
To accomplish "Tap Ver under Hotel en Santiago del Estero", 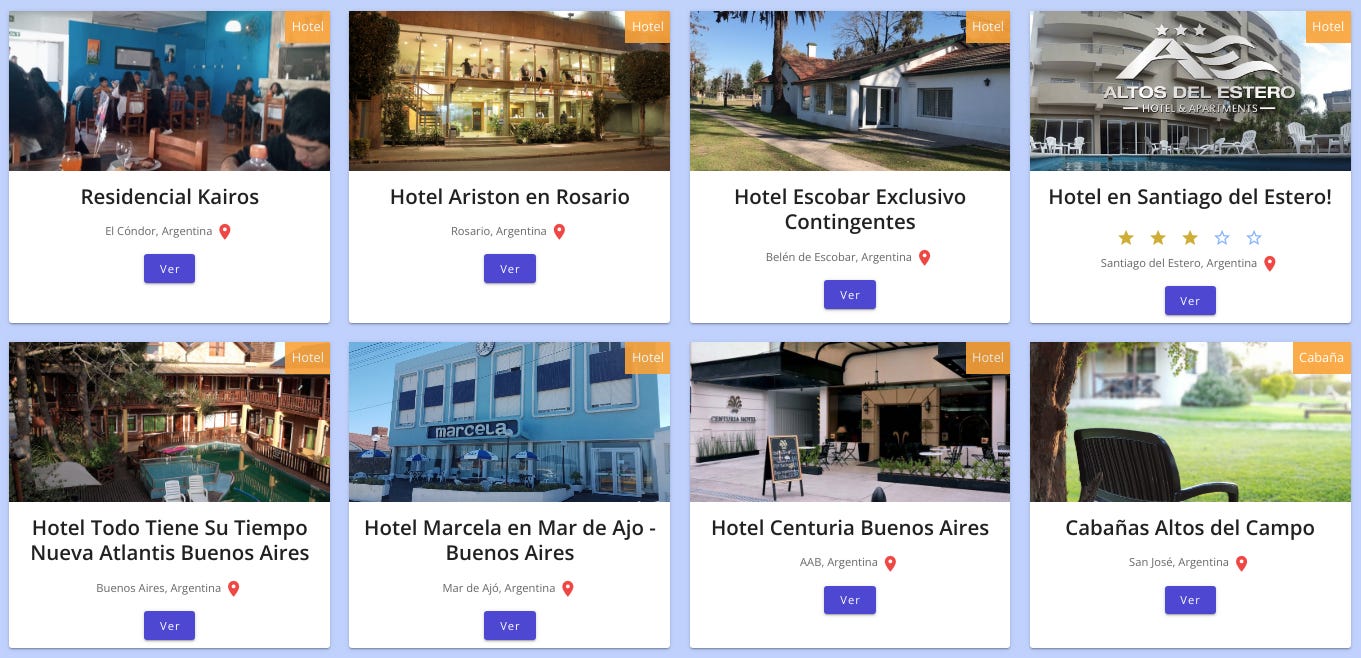I will pos(1189,301).
